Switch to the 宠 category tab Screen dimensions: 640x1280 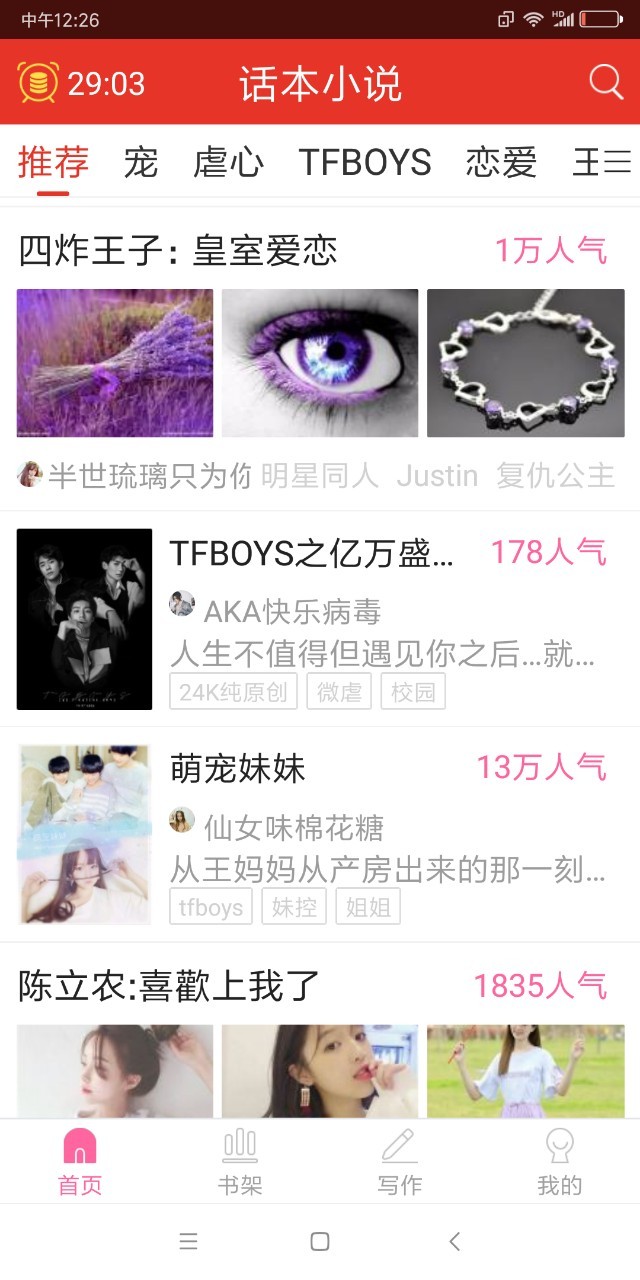click(141, 162)
